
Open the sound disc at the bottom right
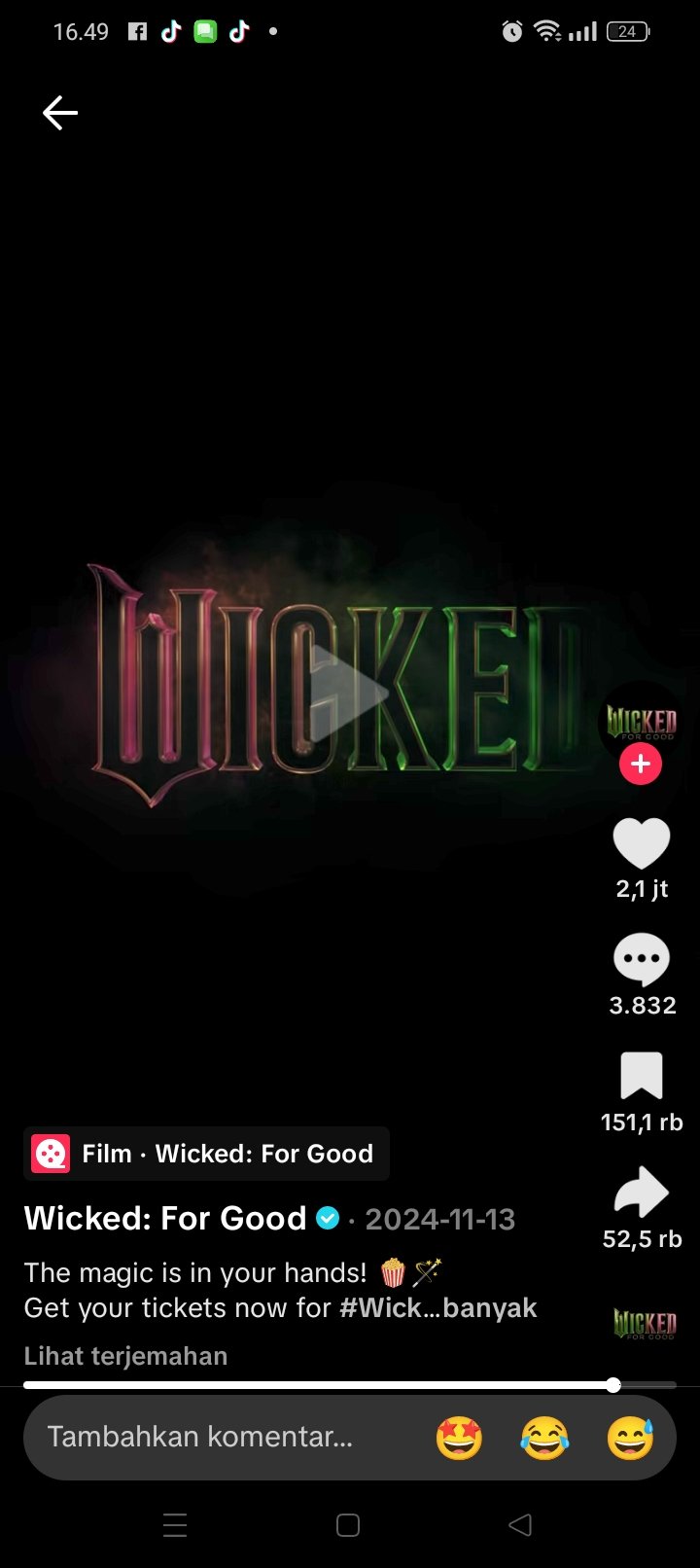[644, 1324]
